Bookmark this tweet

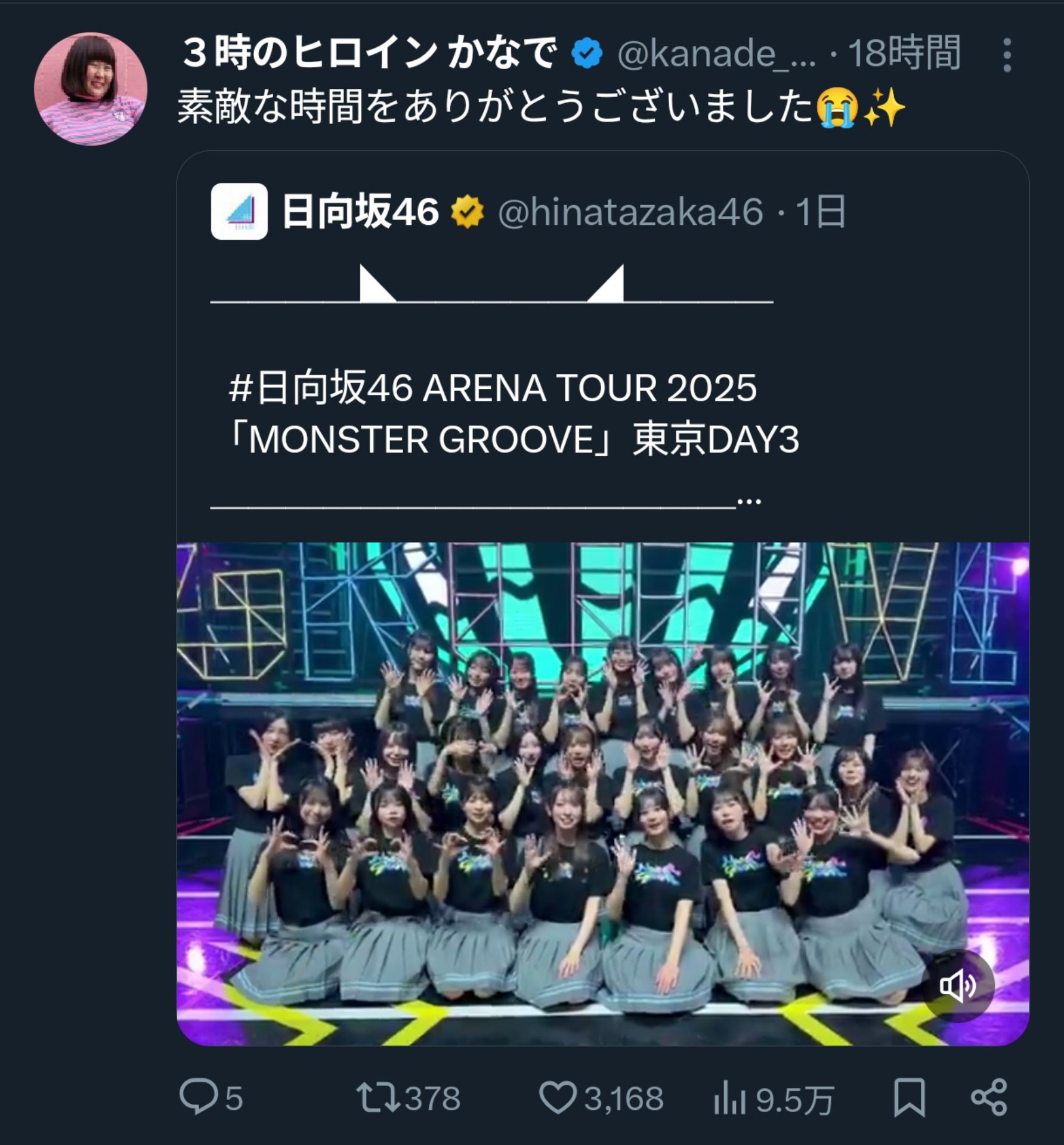tap(908, 1097)
